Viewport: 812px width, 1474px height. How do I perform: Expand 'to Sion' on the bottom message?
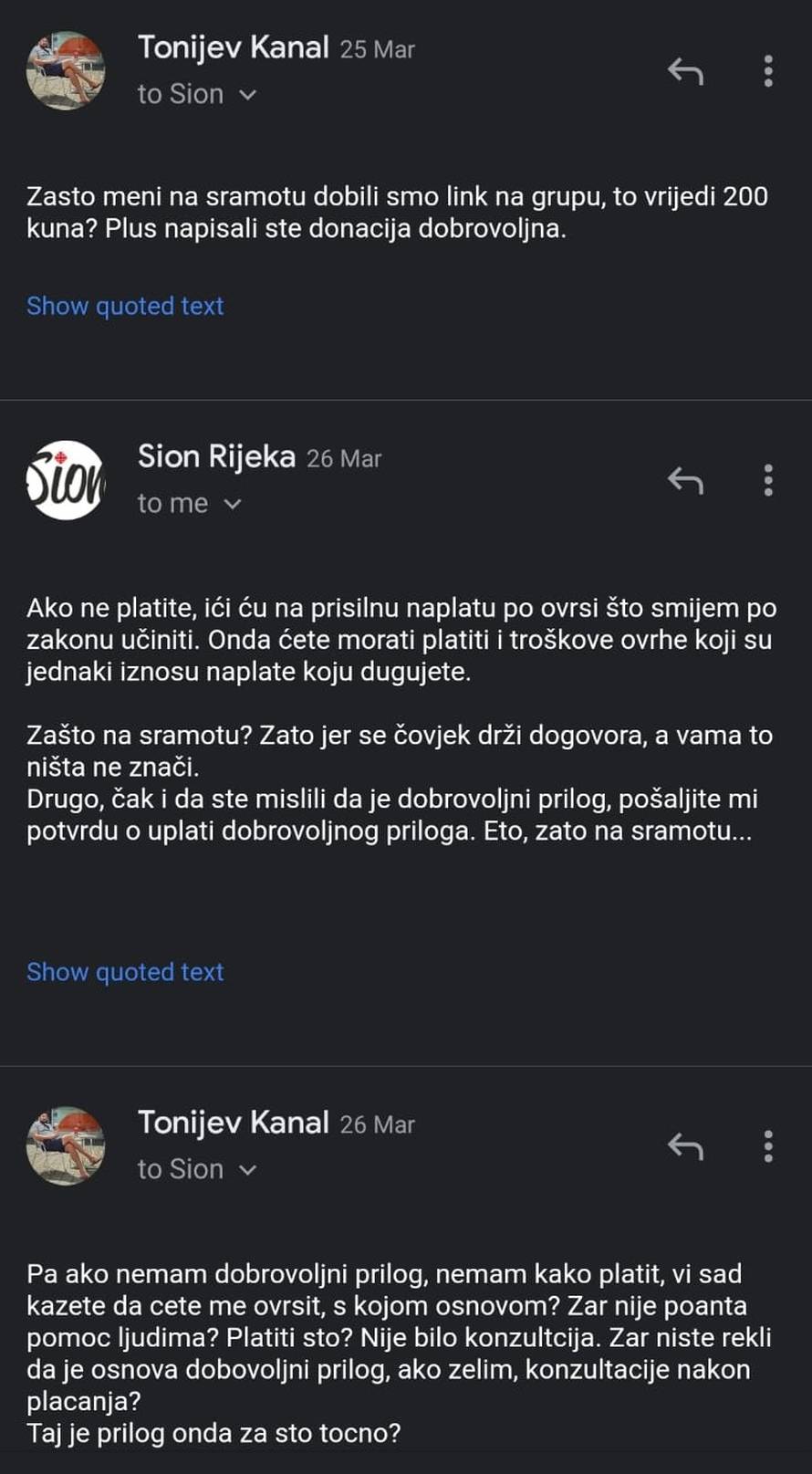click(195, 1168)
